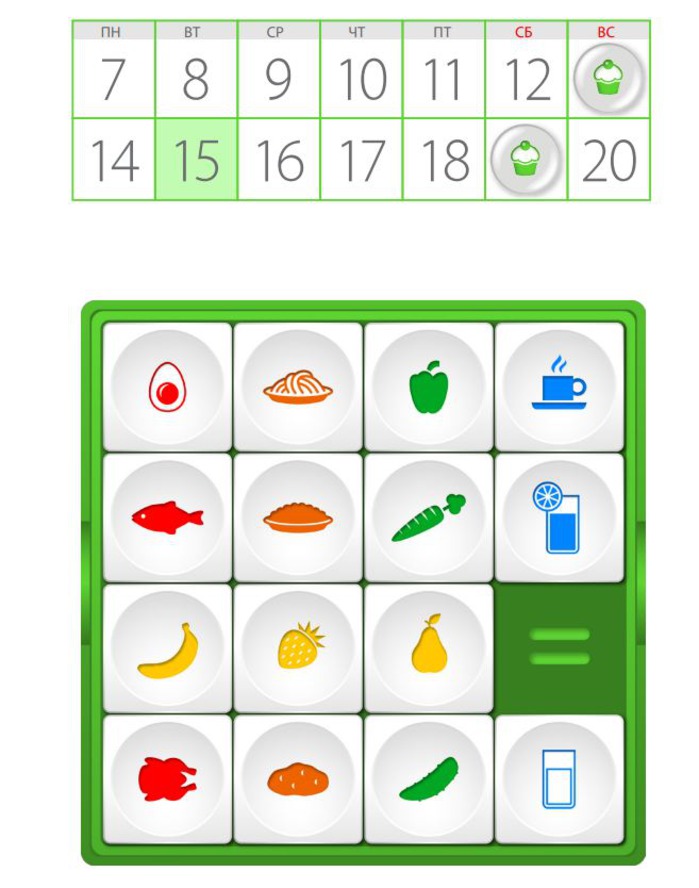This screenshot has width=699, height=888.
Task: Select the yellow pear tile
Action: (x=429, y=649)
